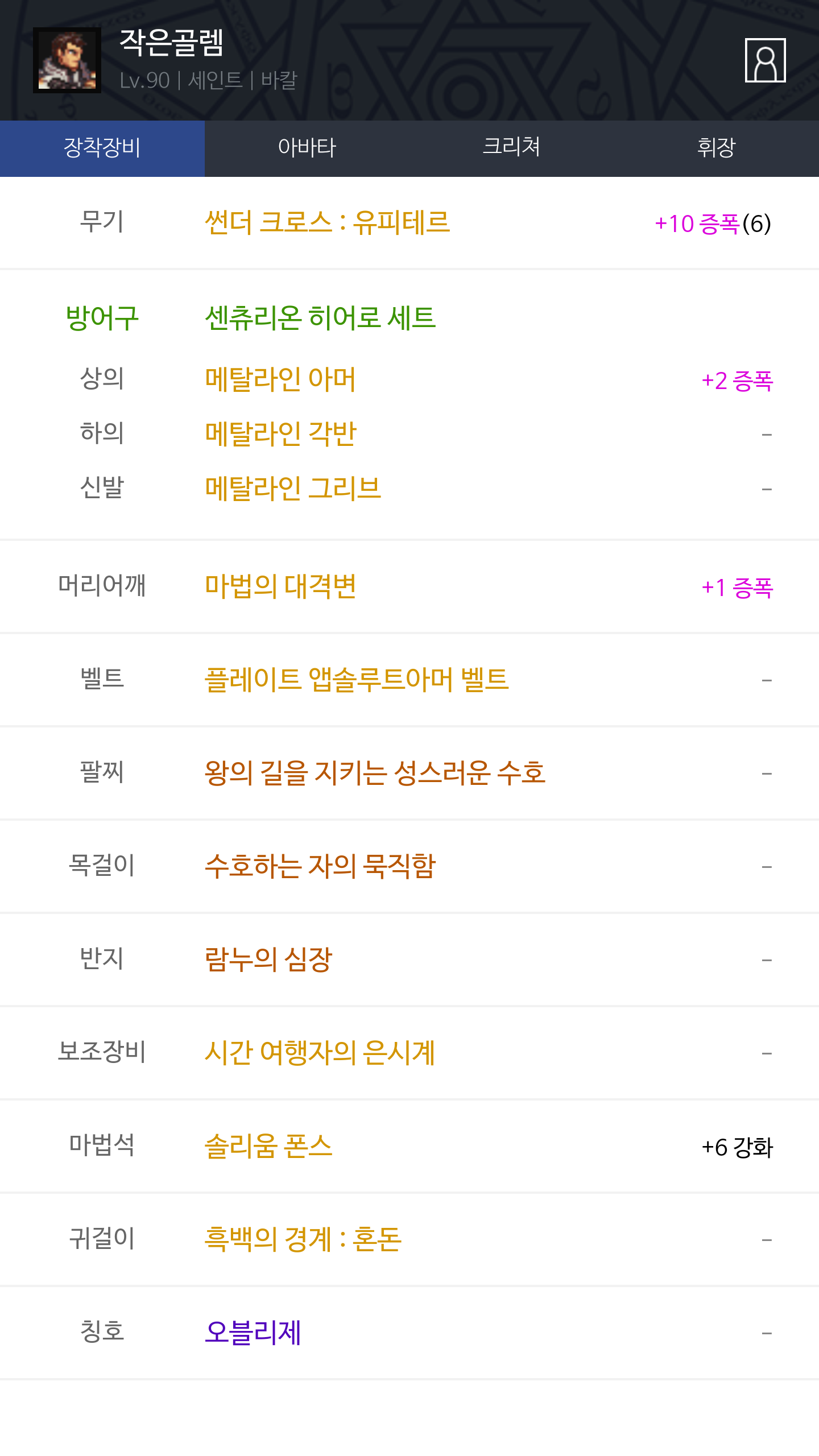The height and width of the screenshot is (1456, 819).
Task: Open weapon 썬더 크로스 : 유피테르
Action: (x=327, y=222)
